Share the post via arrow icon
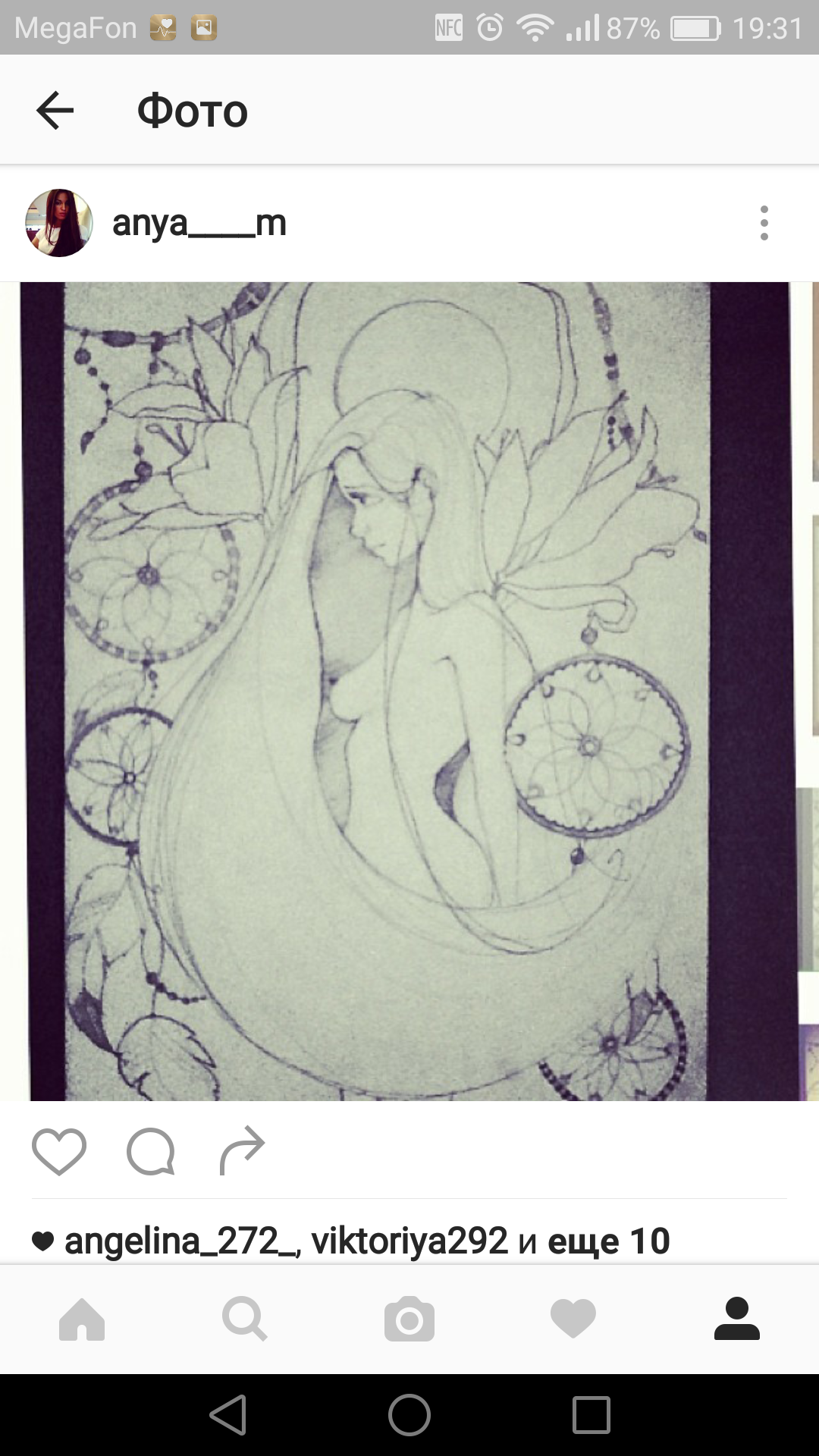Image resolution: width=819 pixels, height=1456 pixels. pos(242,1151)
